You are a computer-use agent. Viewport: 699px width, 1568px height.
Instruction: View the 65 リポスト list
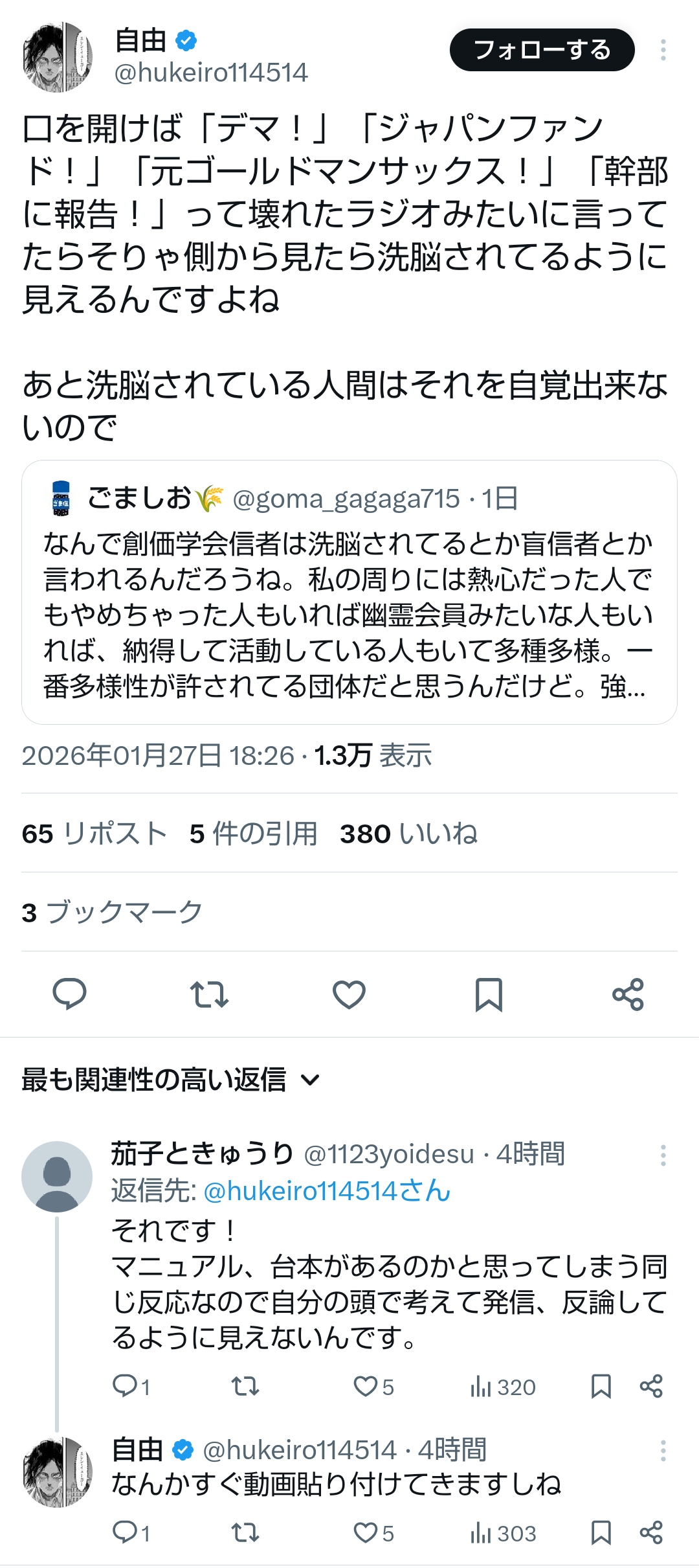coord(94,834)
